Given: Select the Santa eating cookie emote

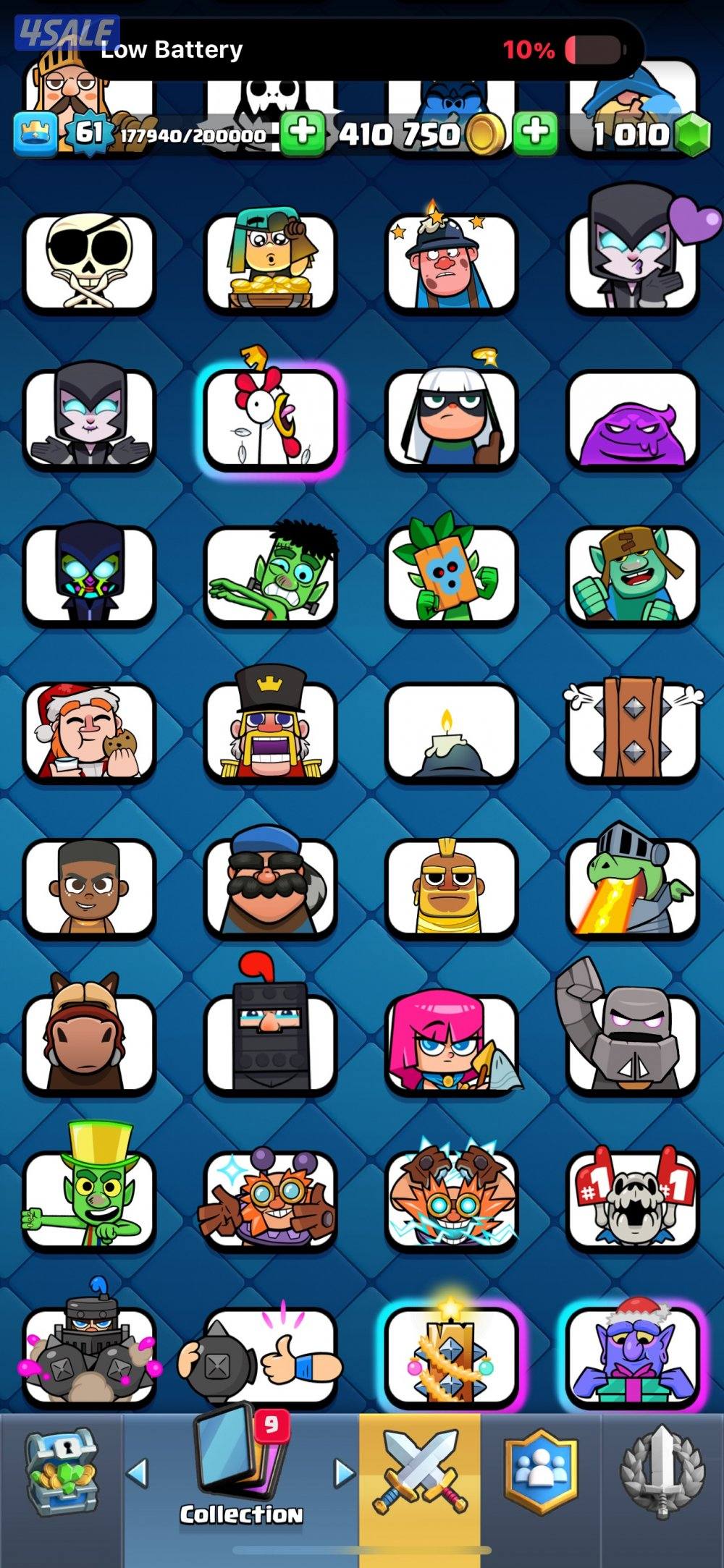Looking at the screenshot, I should click(x=89, y=733).
